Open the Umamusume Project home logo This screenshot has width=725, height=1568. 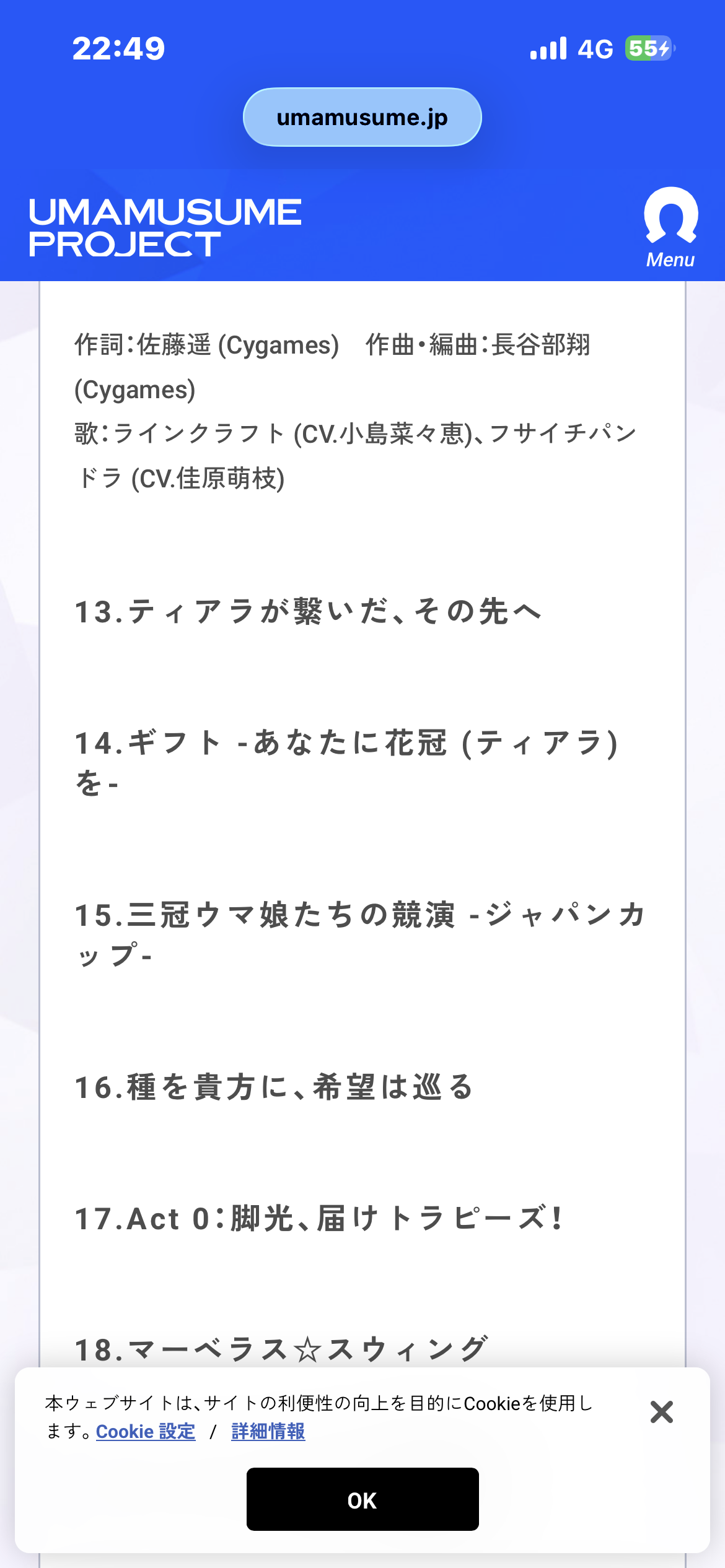(x=165, y=227)
